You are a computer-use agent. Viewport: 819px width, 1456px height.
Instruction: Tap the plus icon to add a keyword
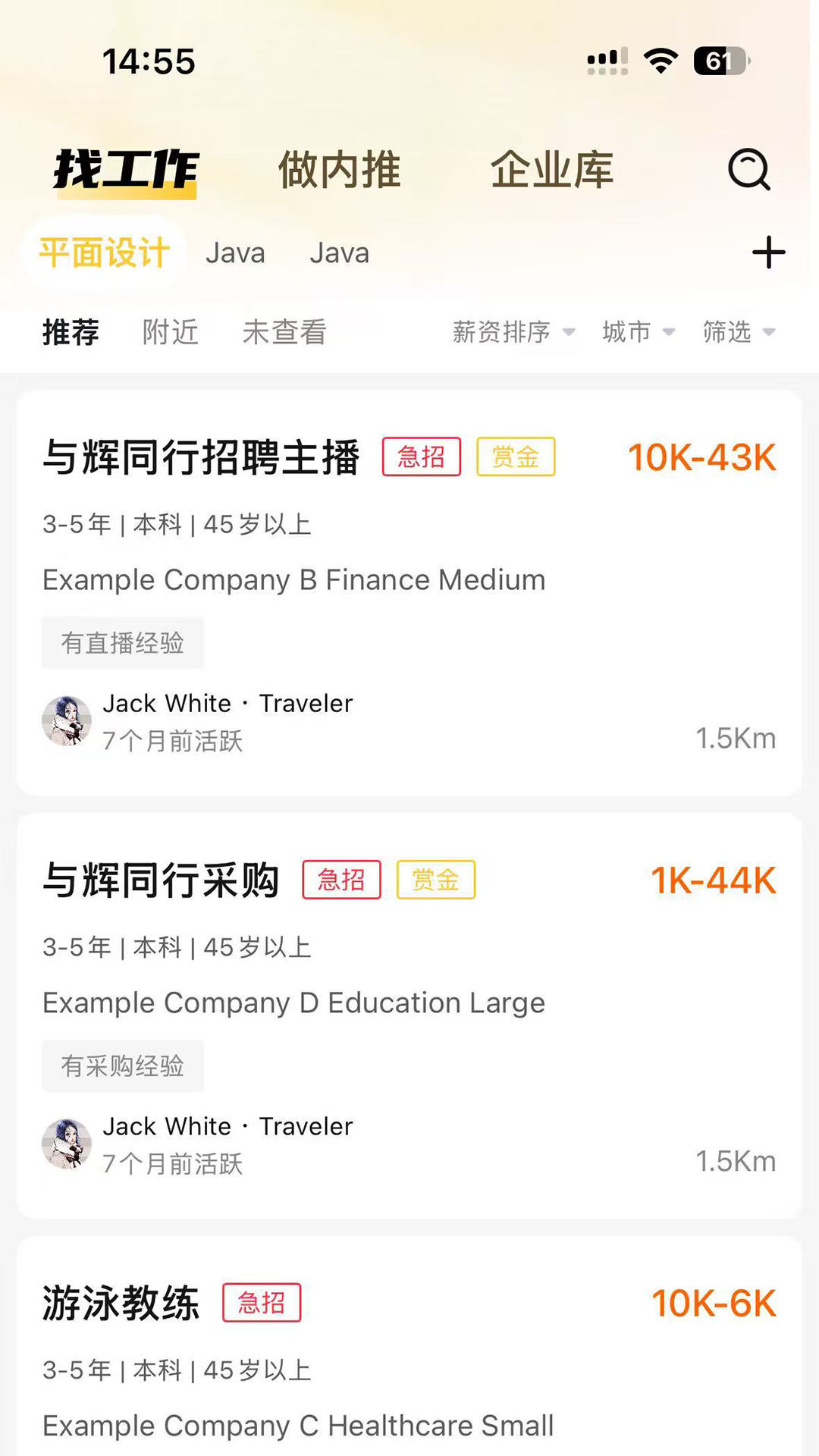click(x=769, y=253)
